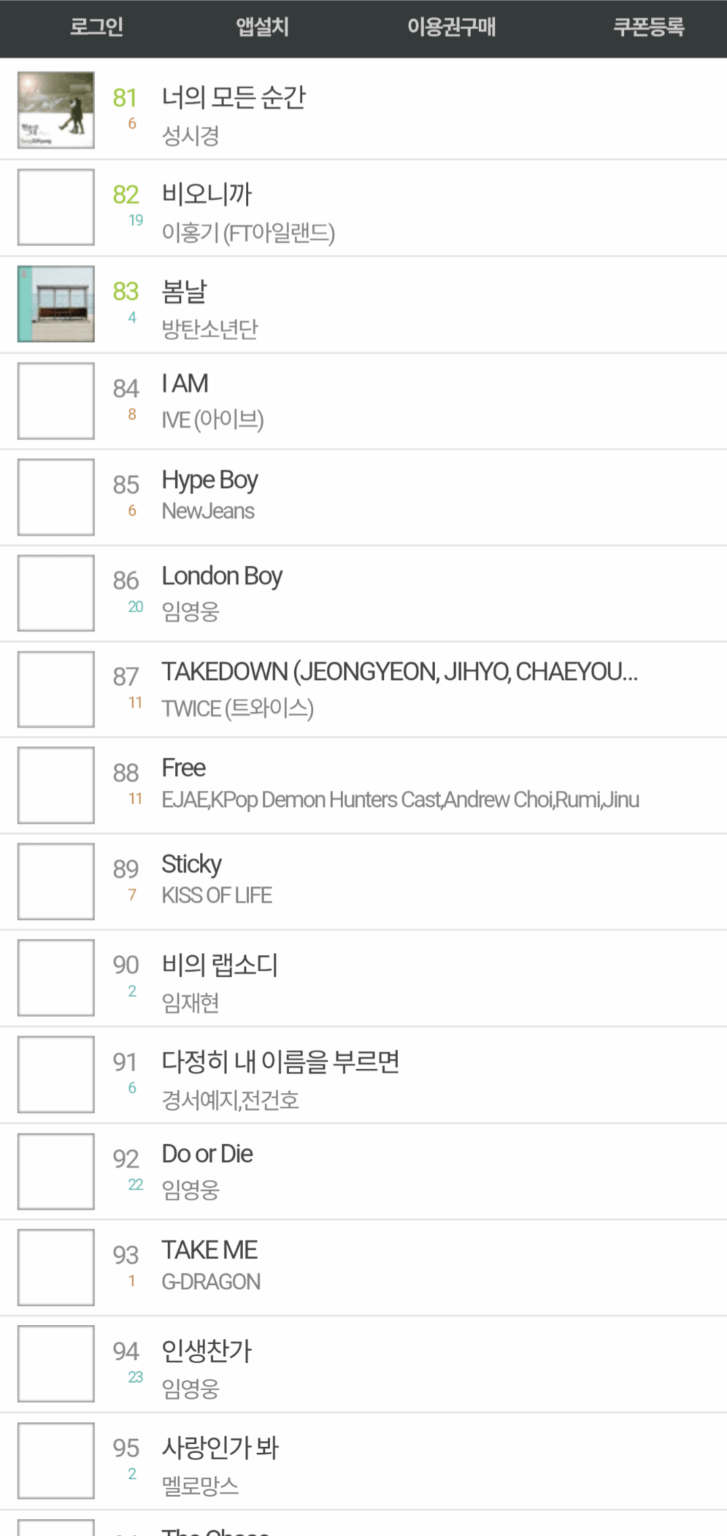The width and height of the screenshot is (727, 1536).
Task: Open song 너의 모든 순간 by 성시경
Action: click(x=233, y=98)
